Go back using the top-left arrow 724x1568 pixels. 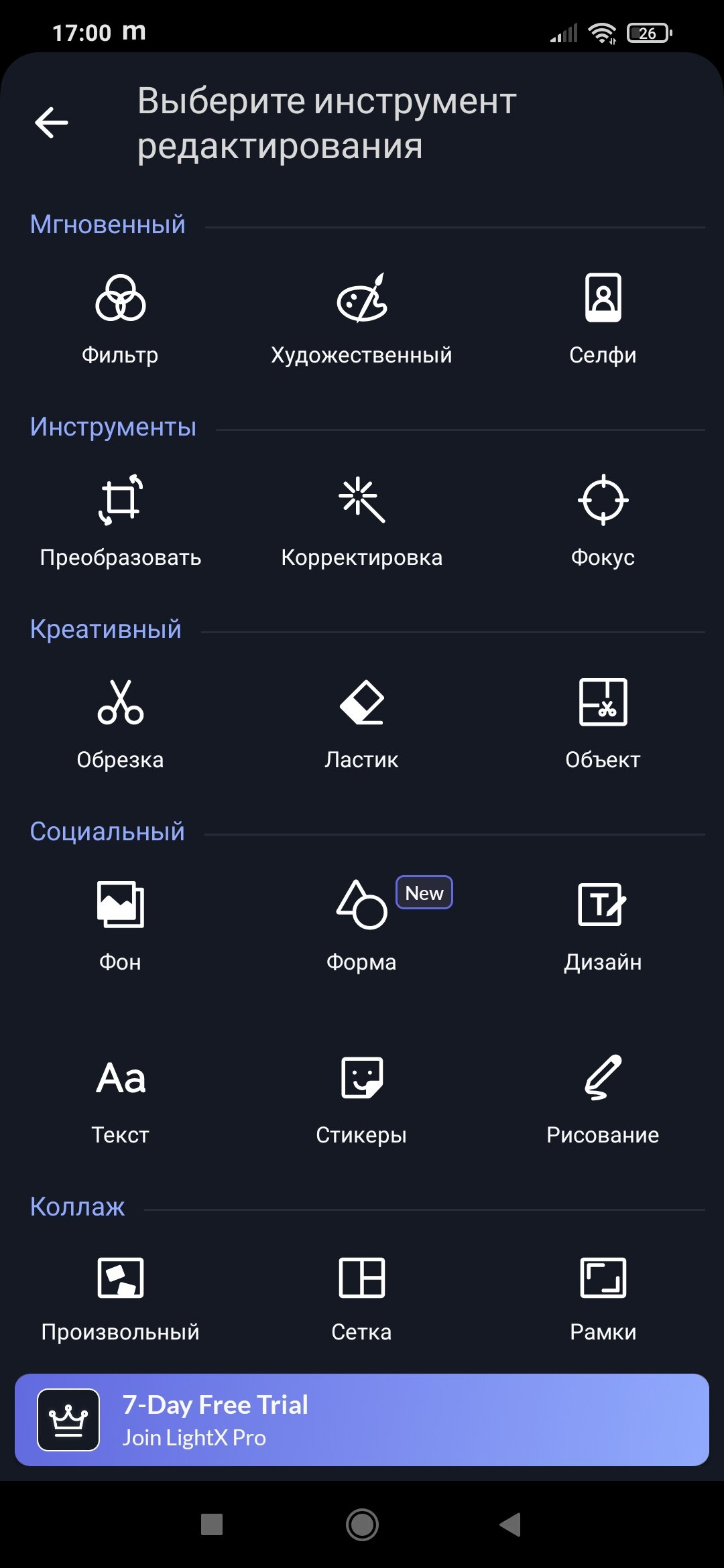point(52,123)
